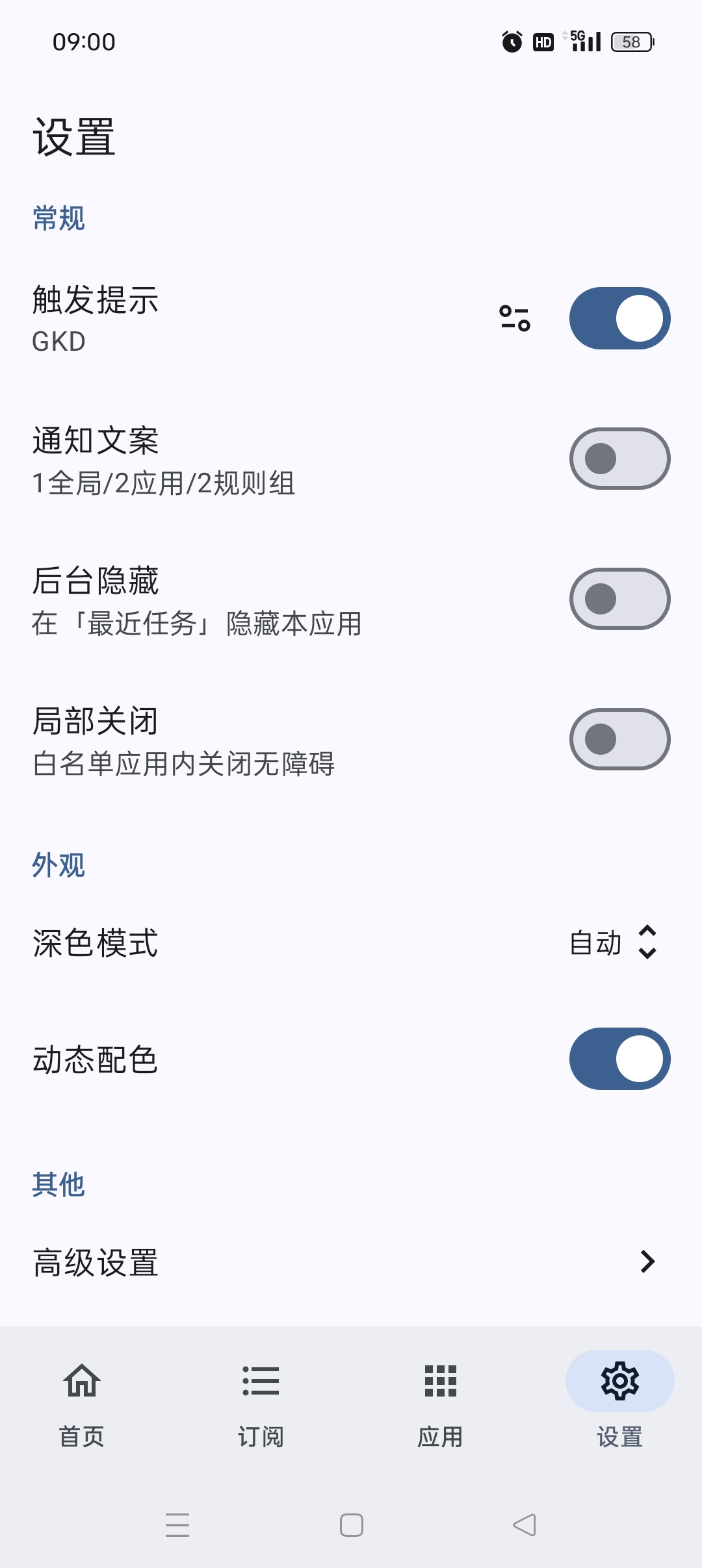
Task: Open the 深色模式 dropdown set to 自动
Action: point(612,942)
